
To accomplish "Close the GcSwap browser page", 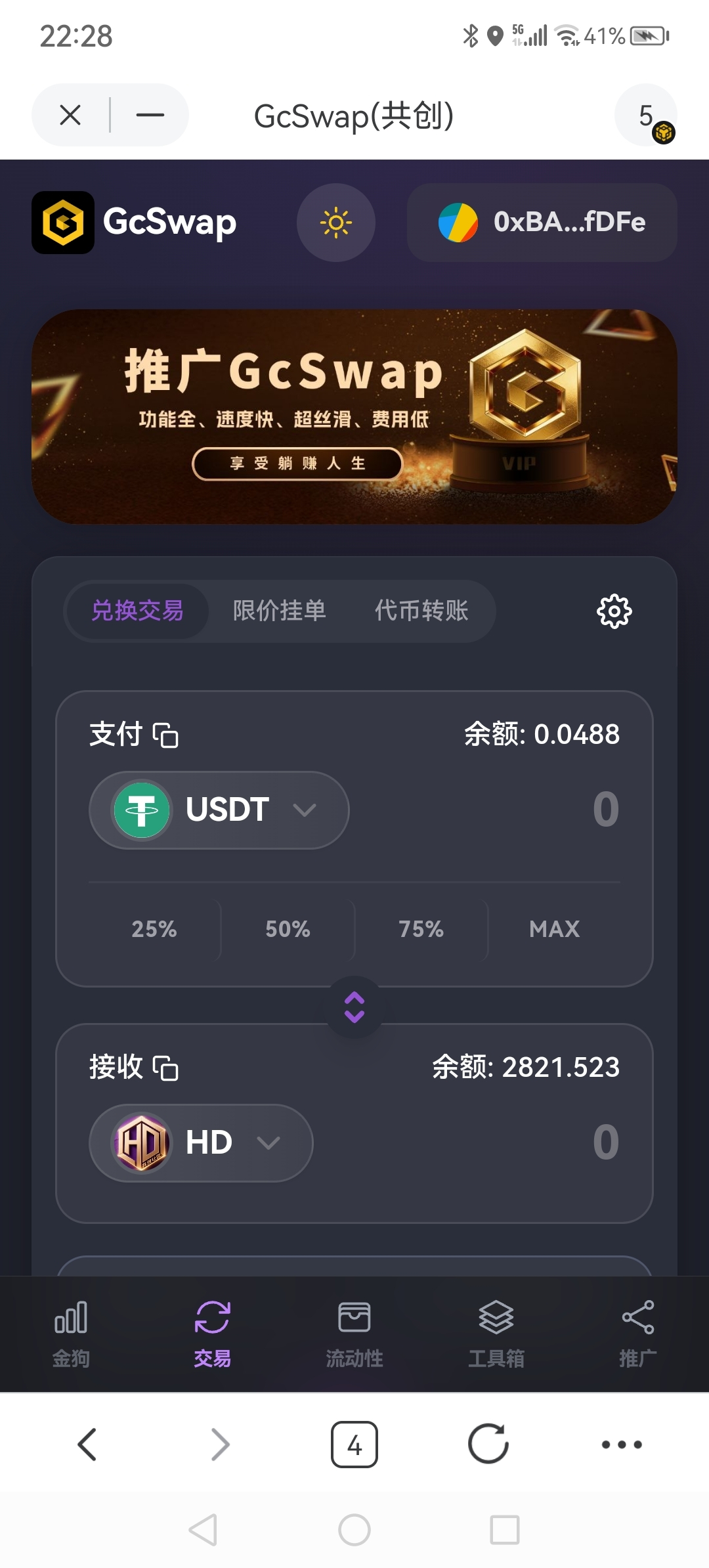I will [x=70, y=115].
